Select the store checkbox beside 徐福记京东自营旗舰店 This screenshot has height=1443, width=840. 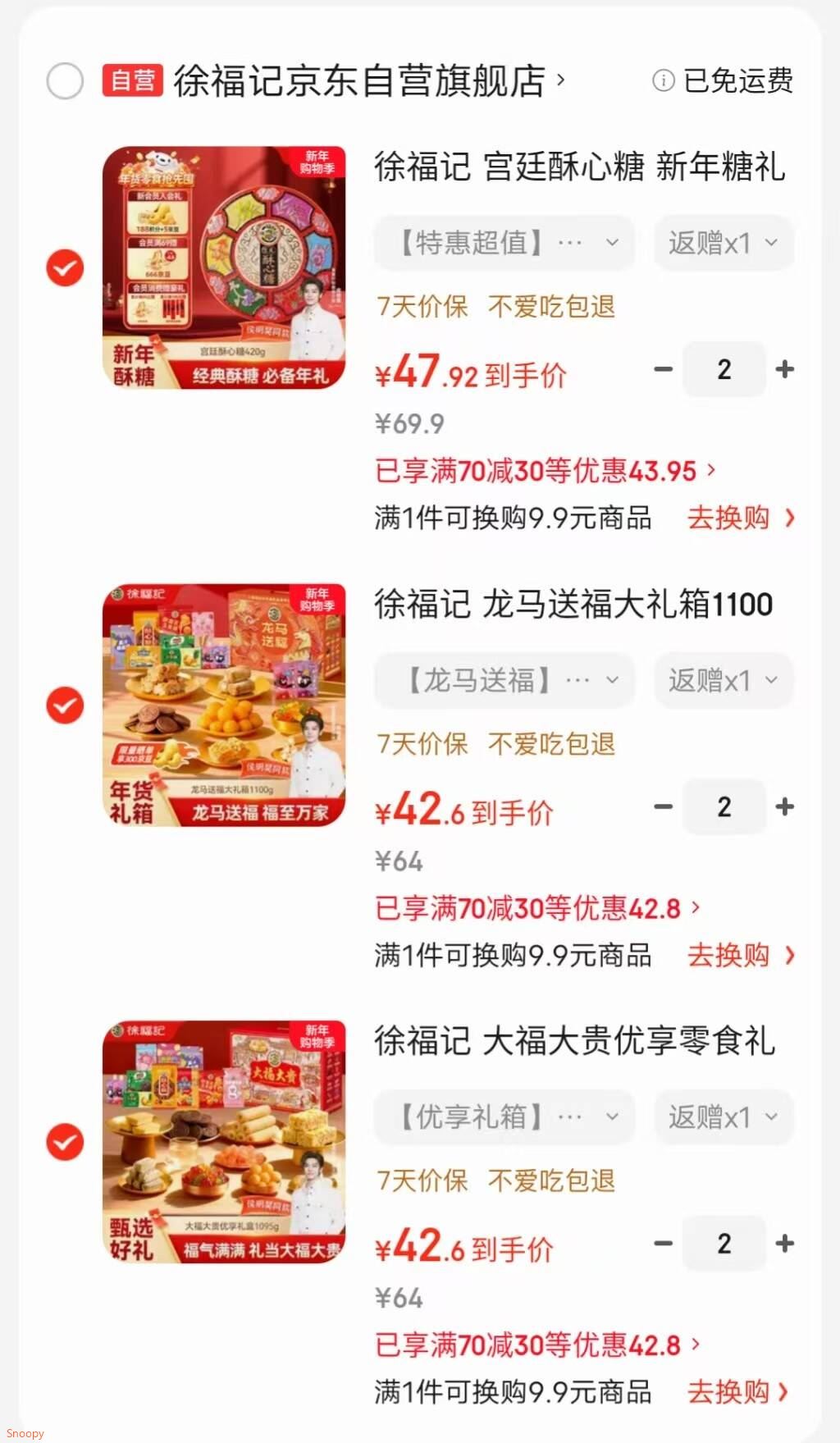coord(65,81)
